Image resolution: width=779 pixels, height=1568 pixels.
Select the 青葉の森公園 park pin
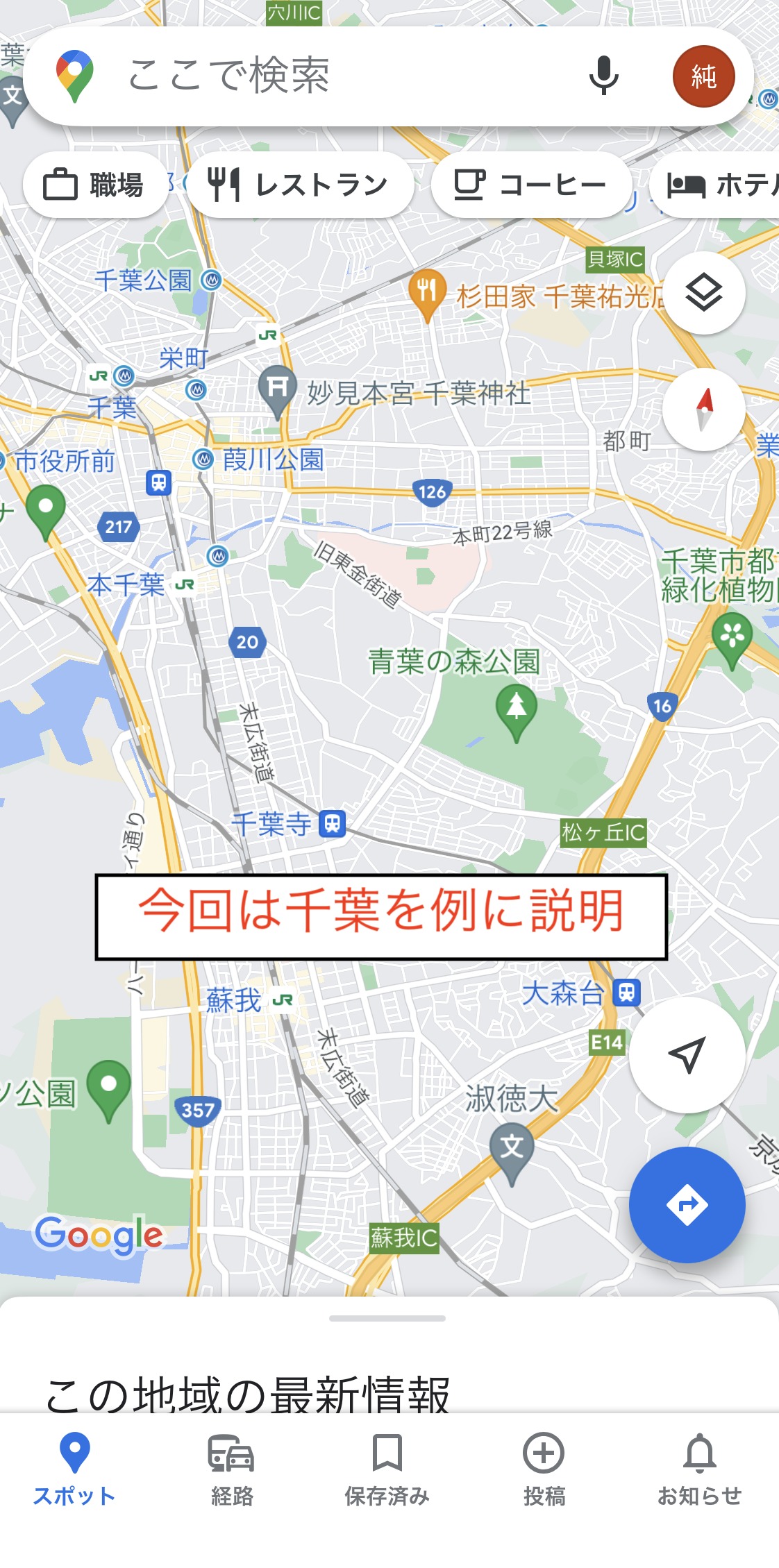[x=516, y=709]
